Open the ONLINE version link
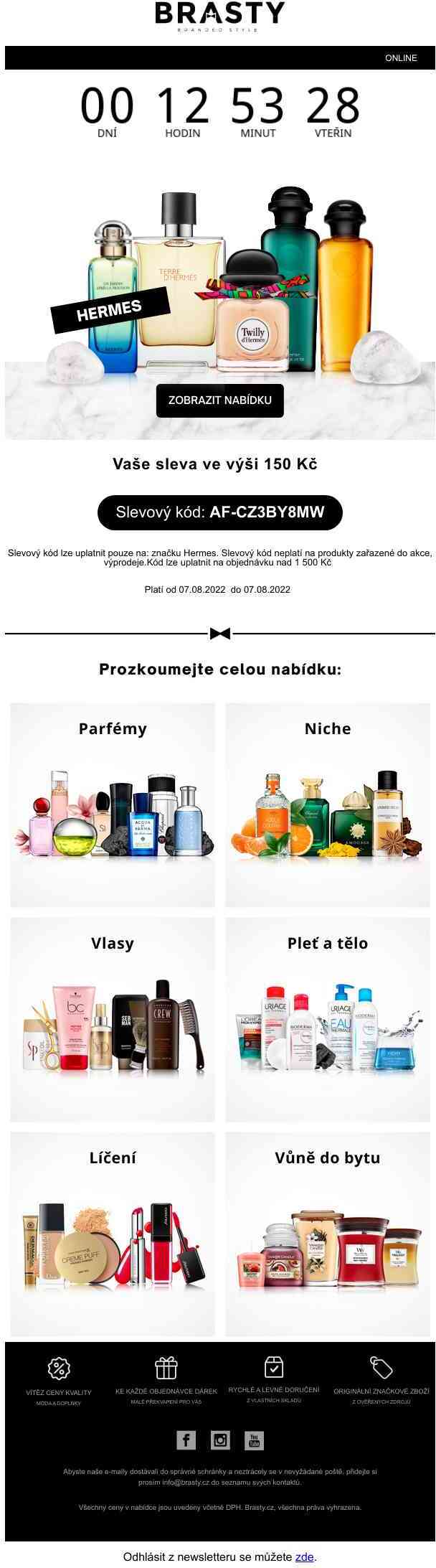 point(400,58)
